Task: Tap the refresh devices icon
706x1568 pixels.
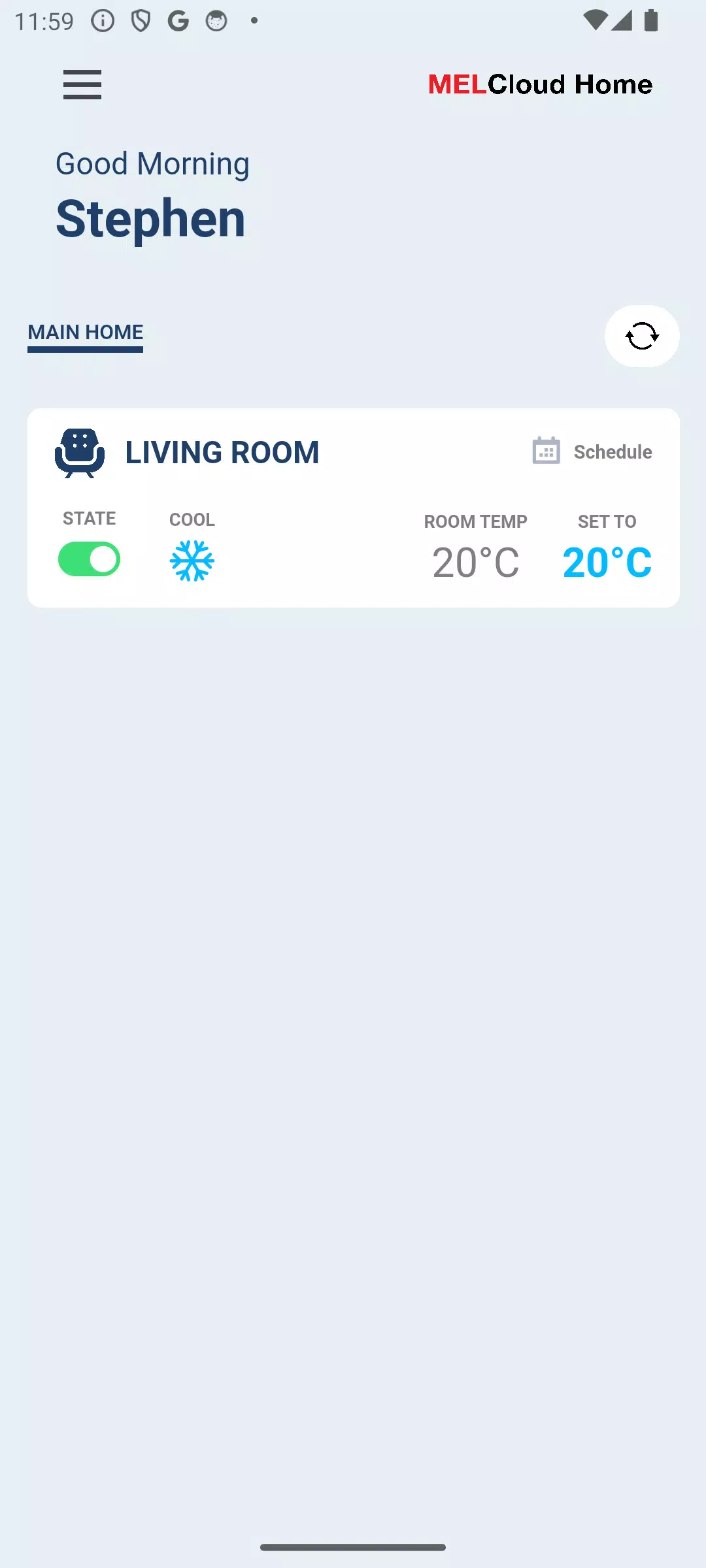Action: click(641, 336)
